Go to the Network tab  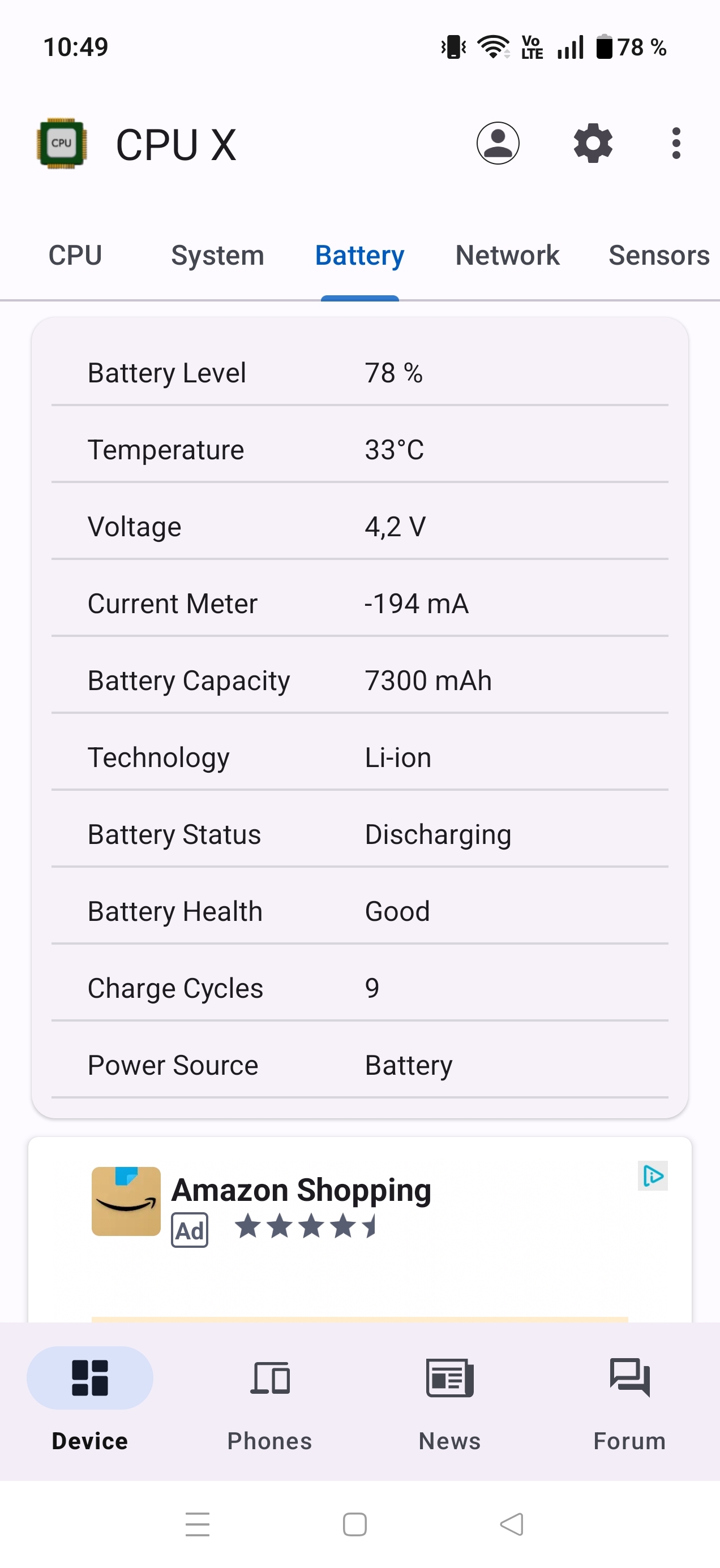tap(507, 256)
